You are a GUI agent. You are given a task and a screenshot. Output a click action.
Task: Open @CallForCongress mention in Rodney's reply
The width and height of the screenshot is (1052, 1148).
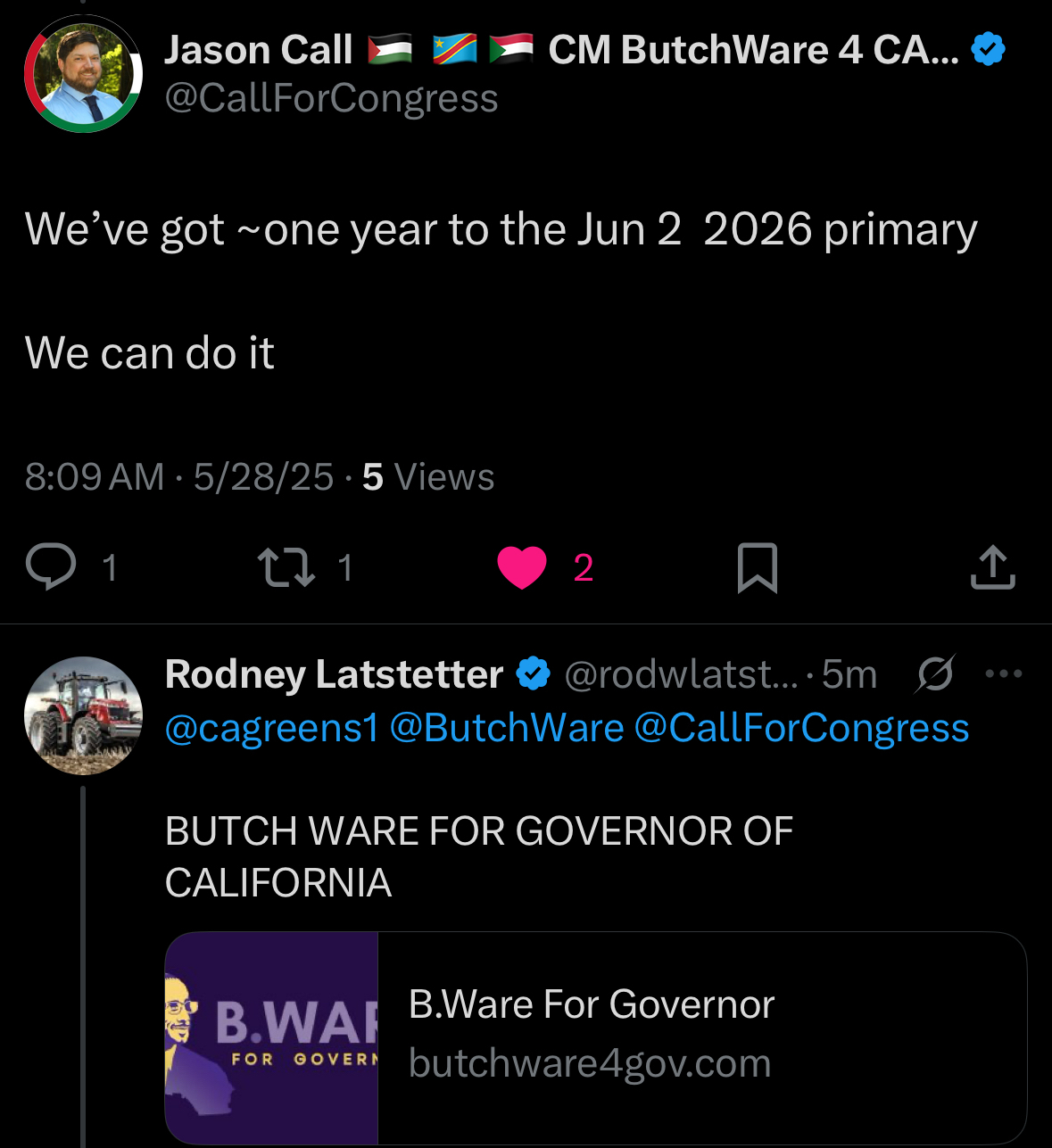800,728
